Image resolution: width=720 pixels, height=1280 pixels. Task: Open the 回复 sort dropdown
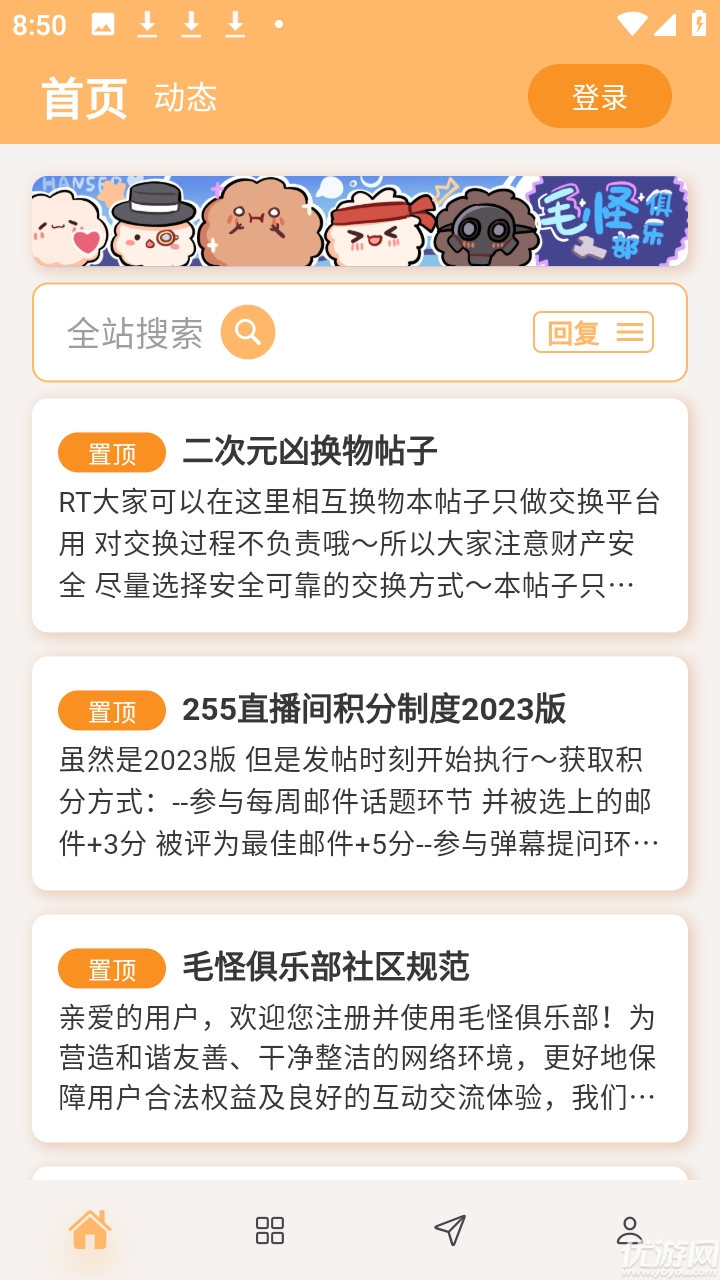[593, 331]
